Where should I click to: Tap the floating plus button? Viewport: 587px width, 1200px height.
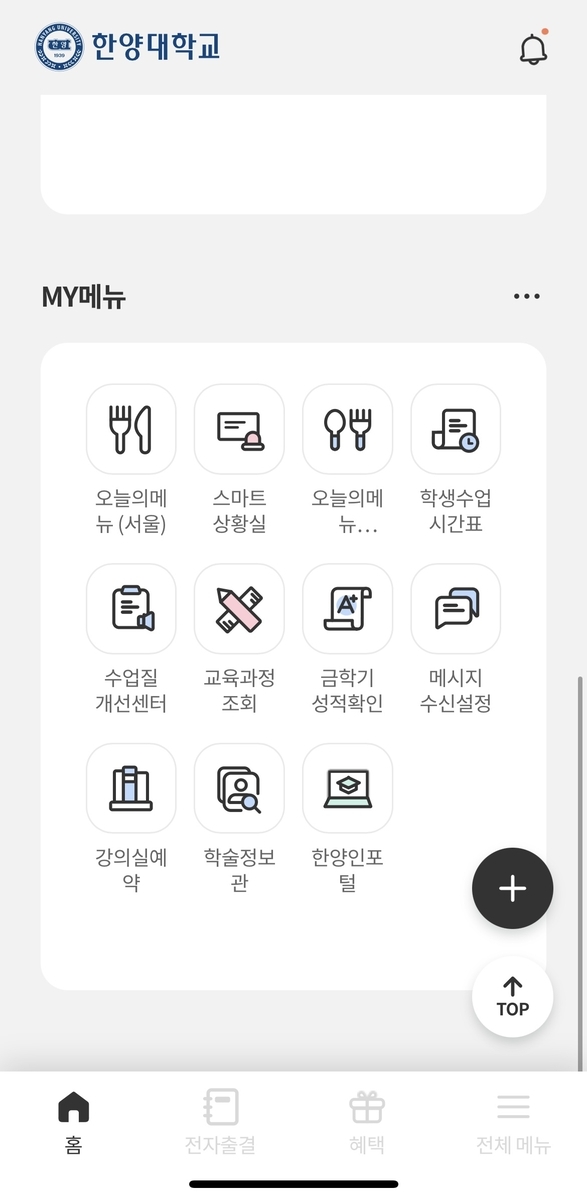512,889
